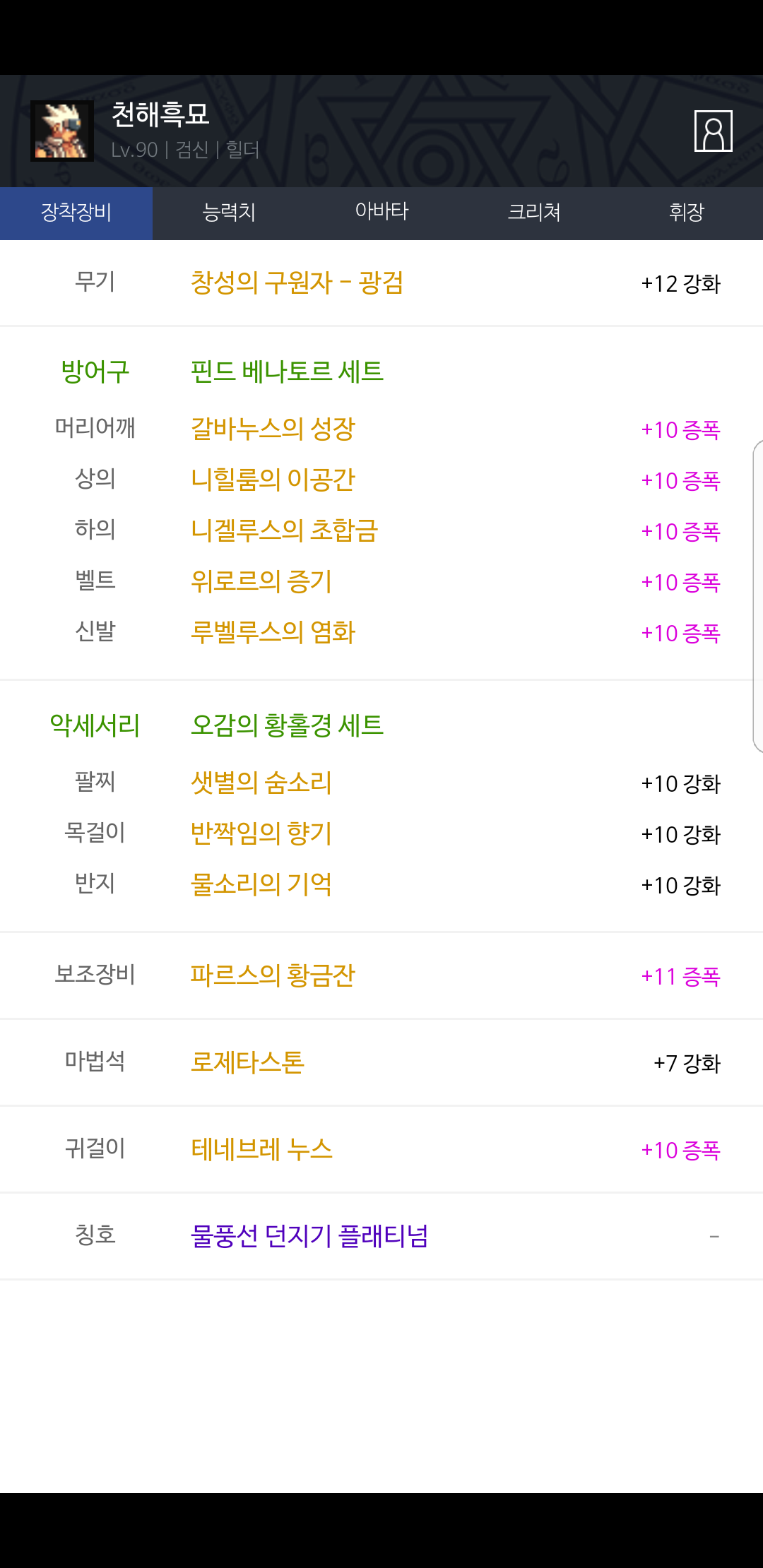Open weapon 창성의 구원자 - 광검
This screenshot has width=763, height=1568.
297,283
